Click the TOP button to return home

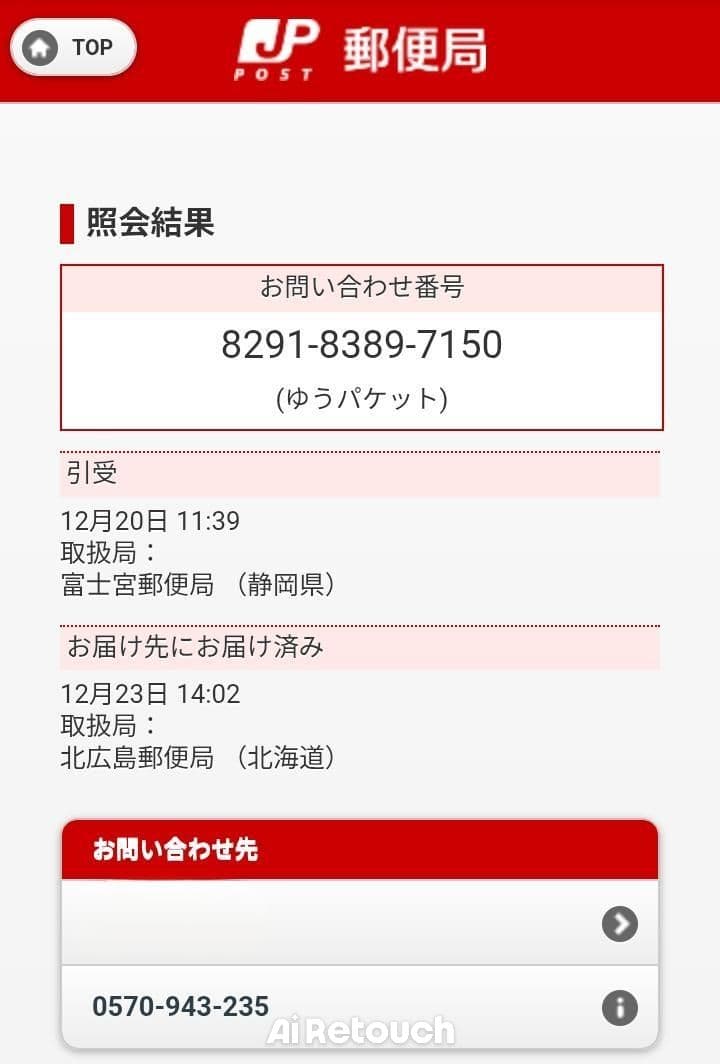tap(72, 46)
